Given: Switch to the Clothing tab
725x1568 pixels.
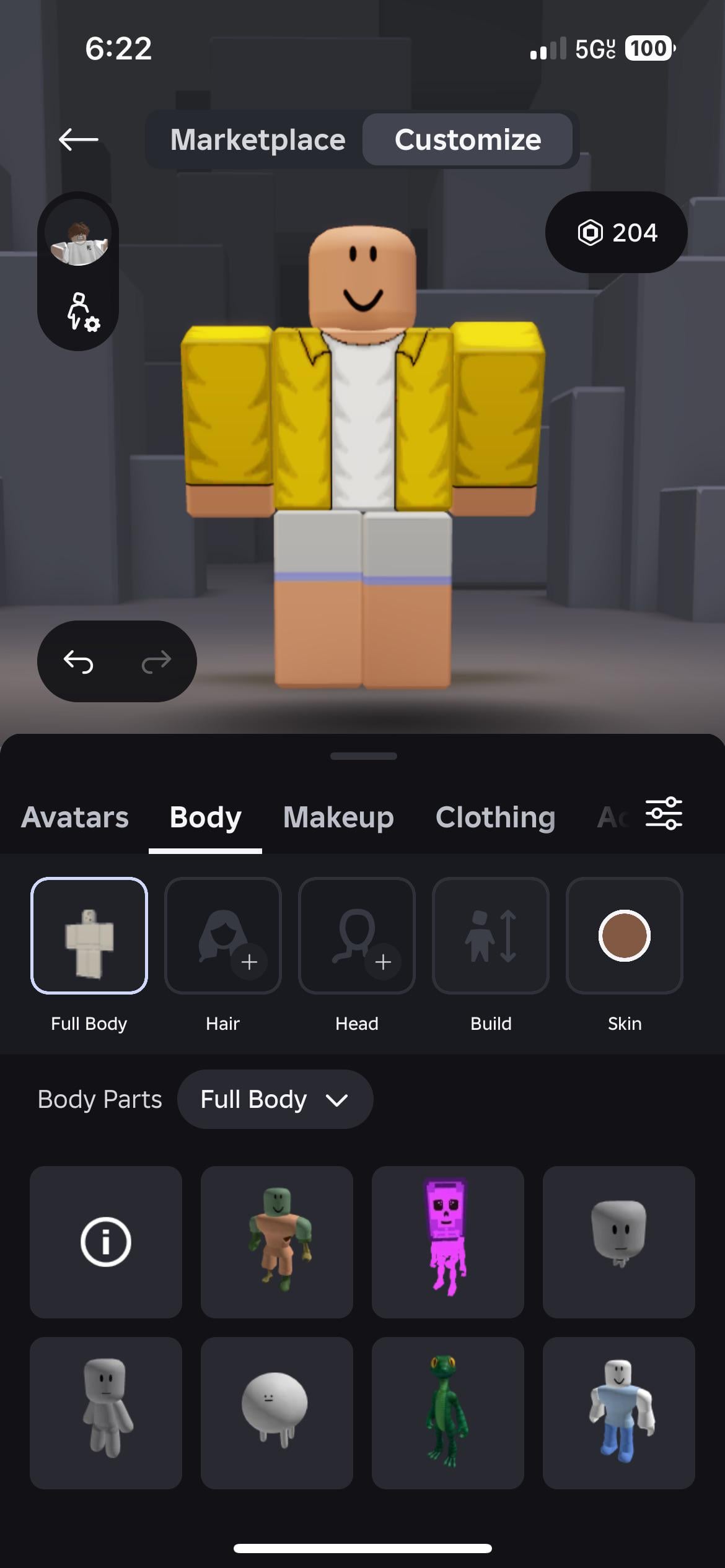Looking at the screenshot, I should click(495, 817).
